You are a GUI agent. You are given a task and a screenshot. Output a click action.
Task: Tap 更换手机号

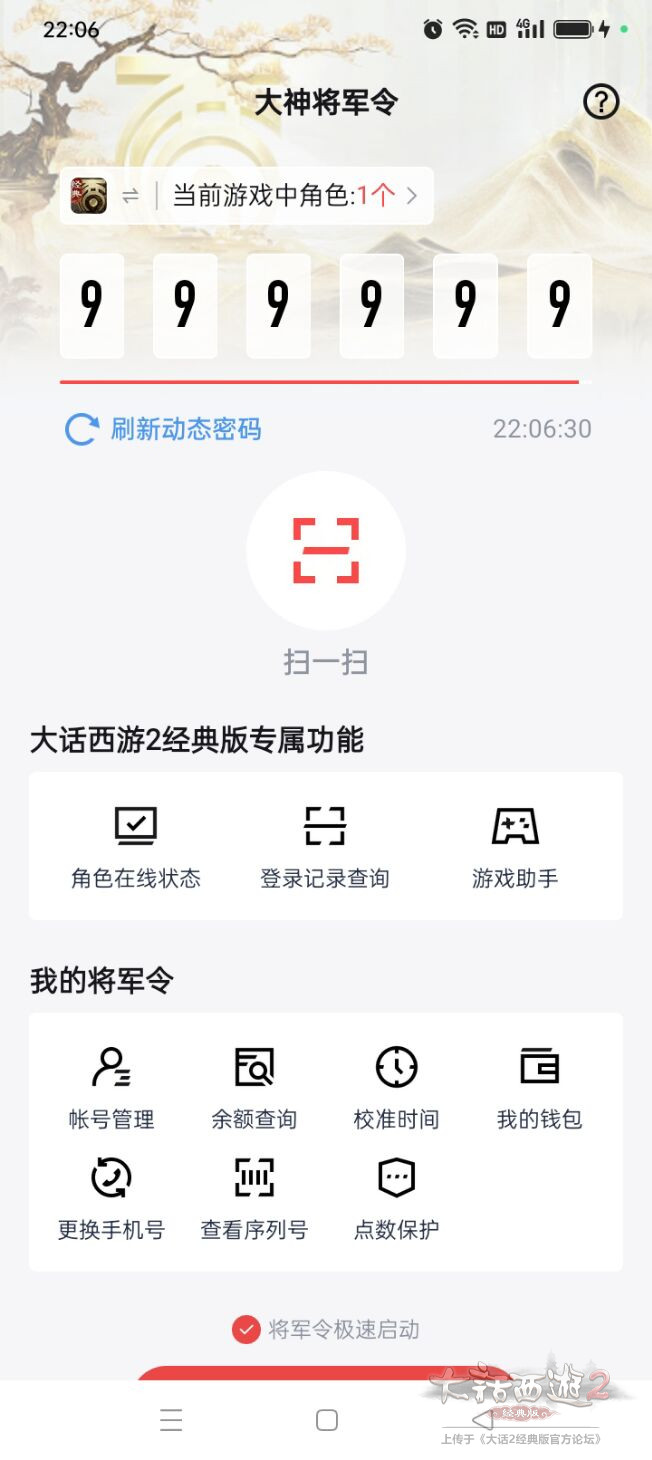coord(111,1198)
